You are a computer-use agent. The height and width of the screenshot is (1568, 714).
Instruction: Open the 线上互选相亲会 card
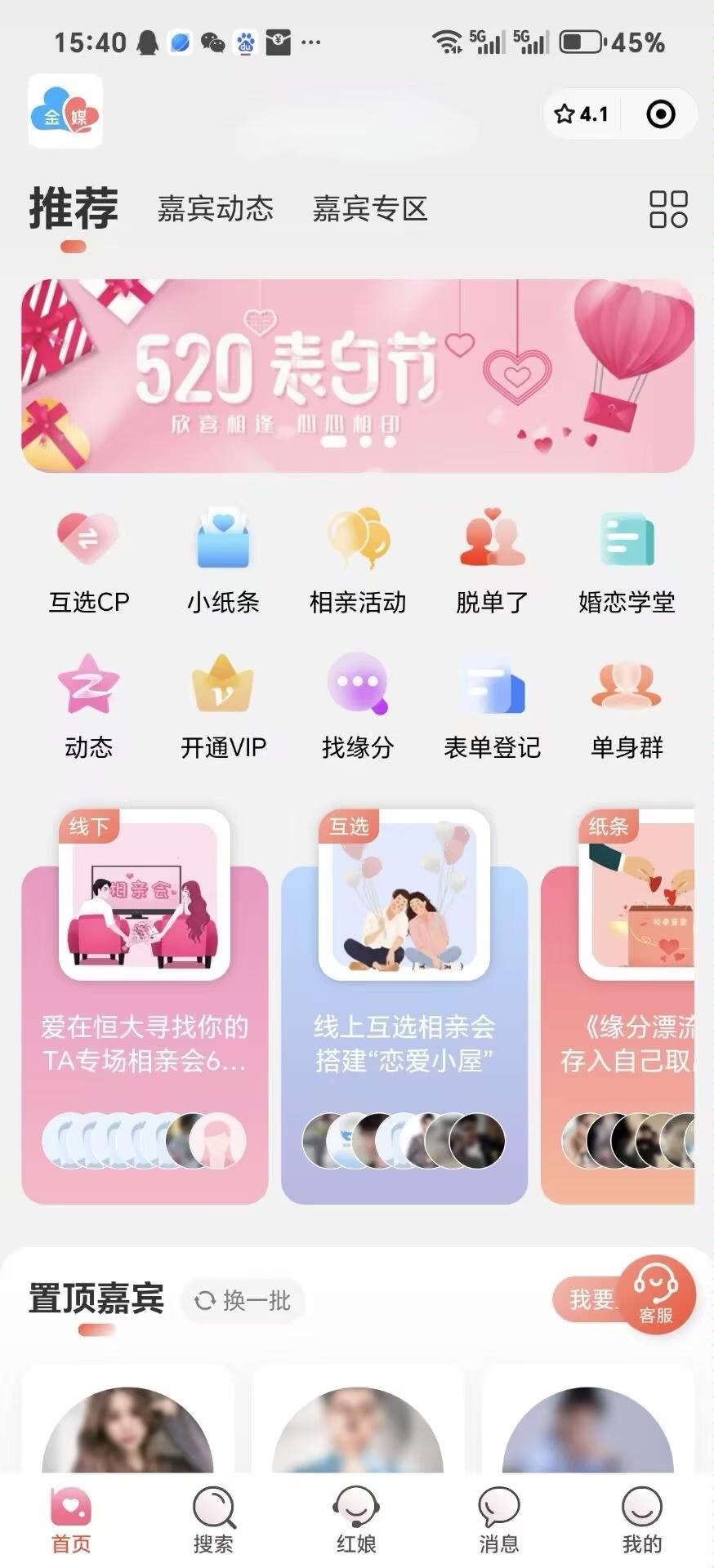tap(404, 1006)
